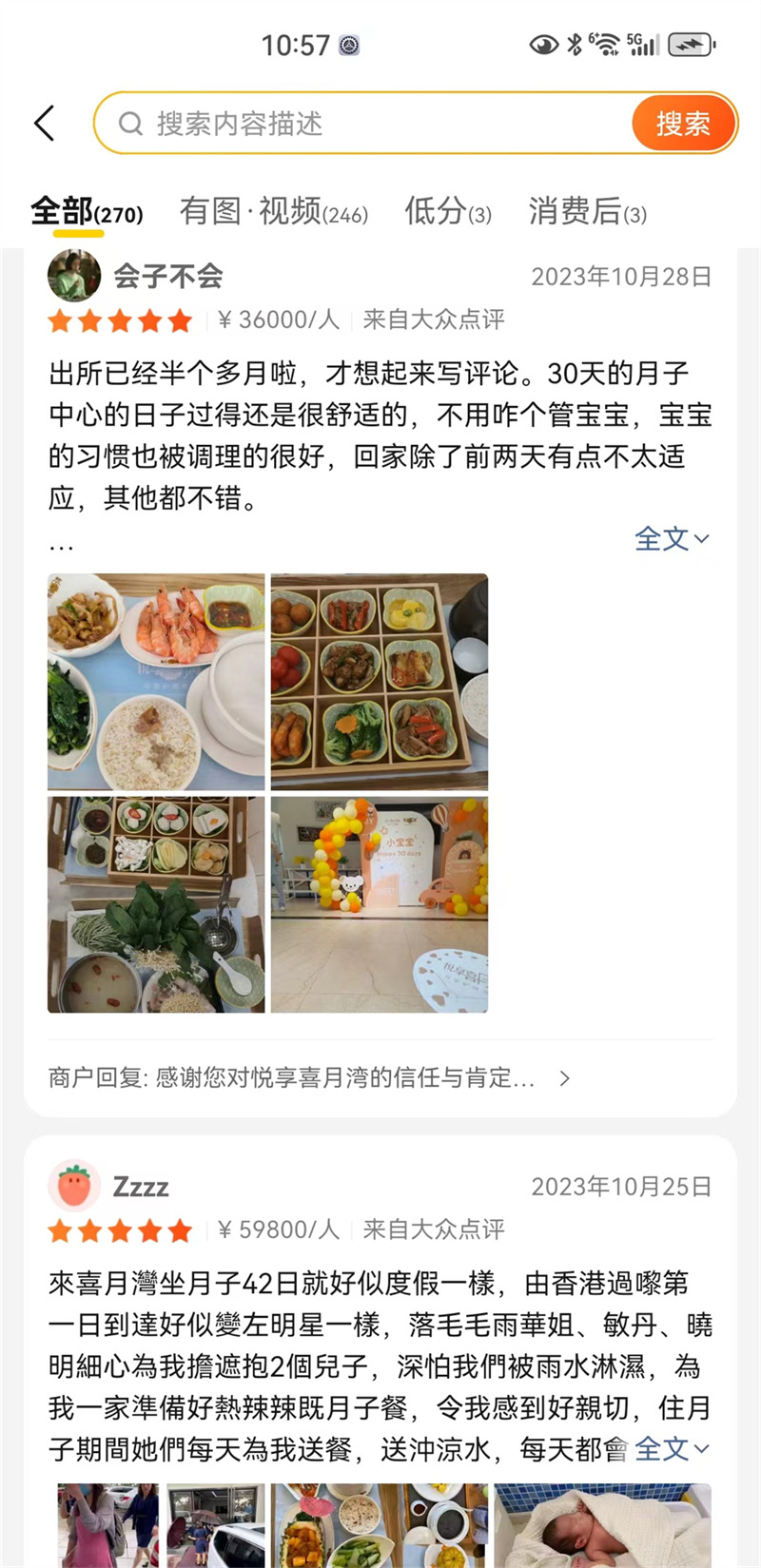Go back using the top-left arrow

pyautogui.click(x=44, y=124)
